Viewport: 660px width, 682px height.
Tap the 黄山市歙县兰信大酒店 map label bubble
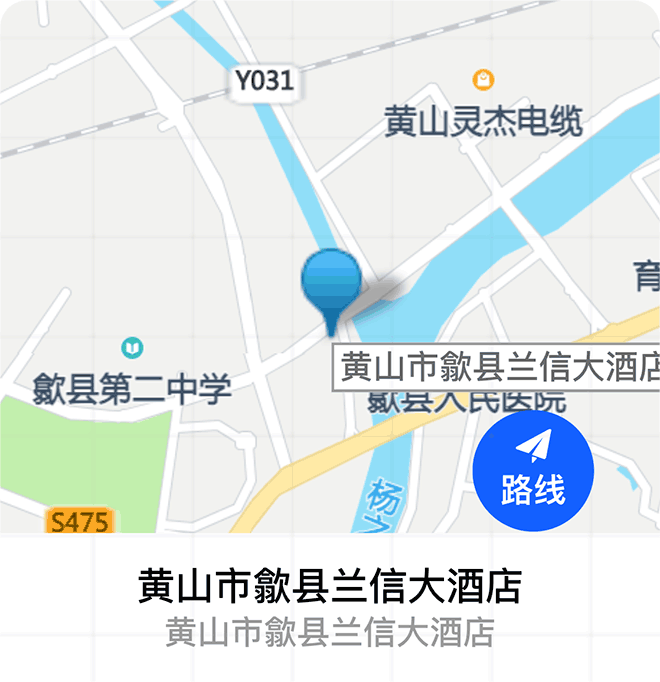click(497, 366)
